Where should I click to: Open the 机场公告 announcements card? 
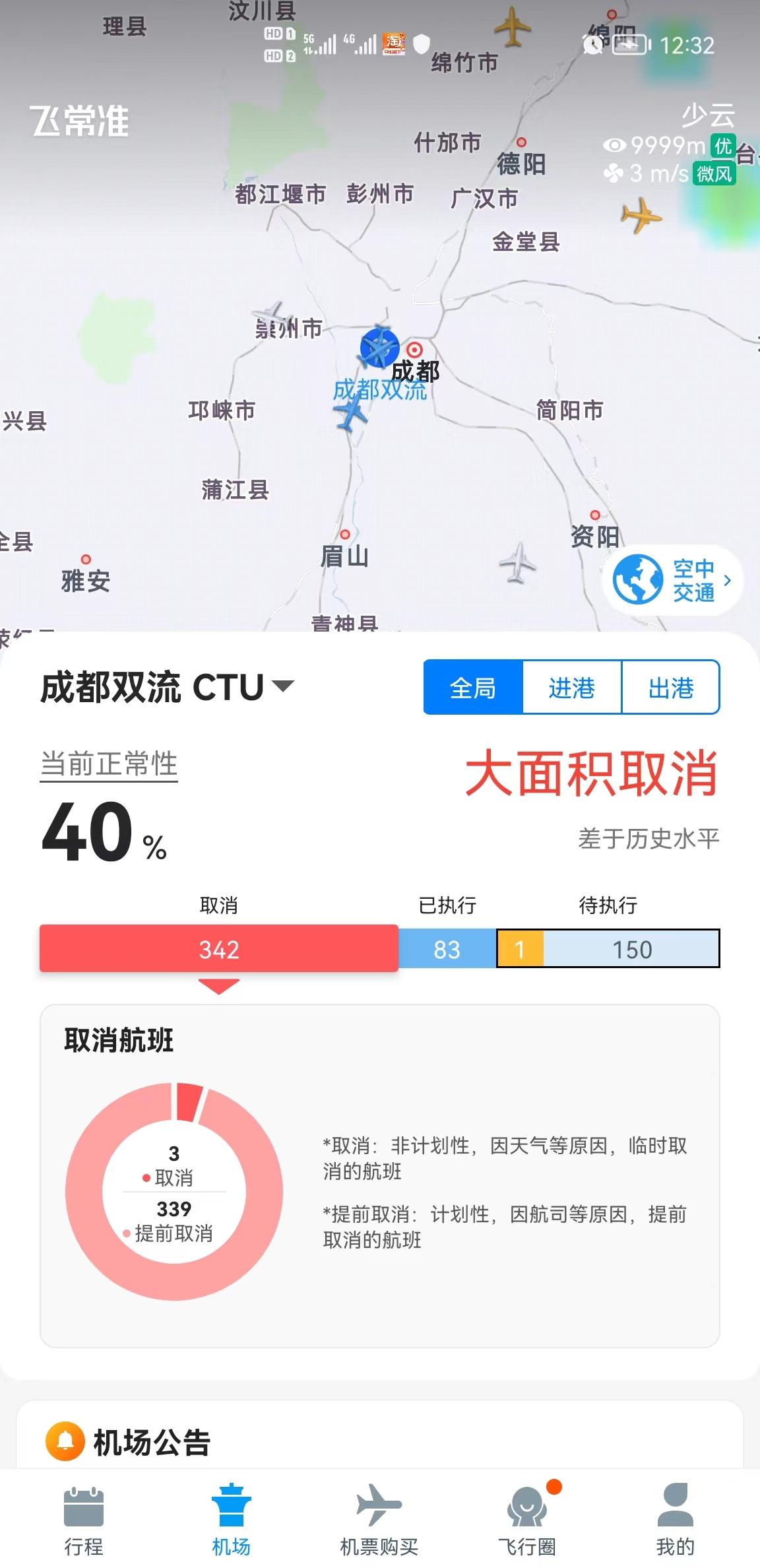(380, 1441)
